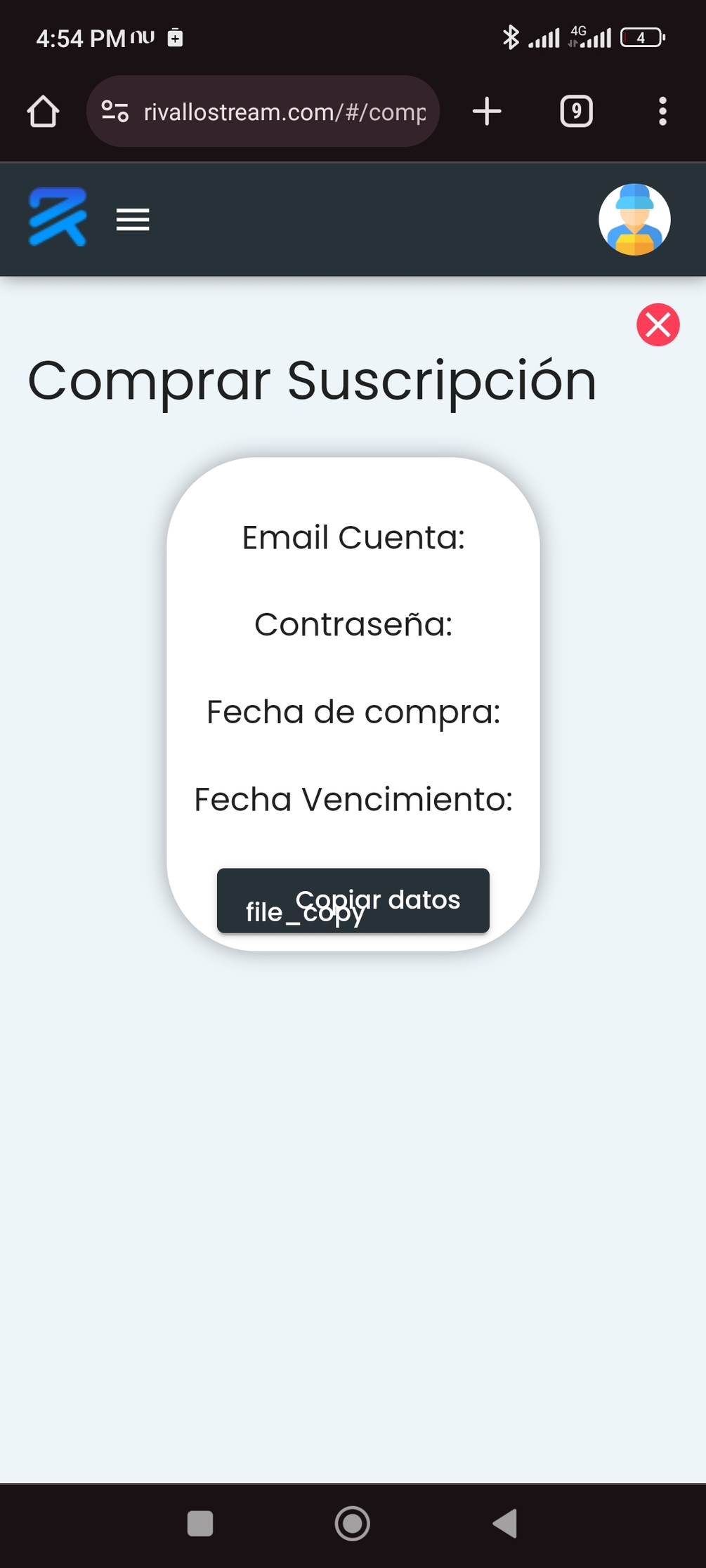Open the hamburger navigation menu

click(133, 220)
